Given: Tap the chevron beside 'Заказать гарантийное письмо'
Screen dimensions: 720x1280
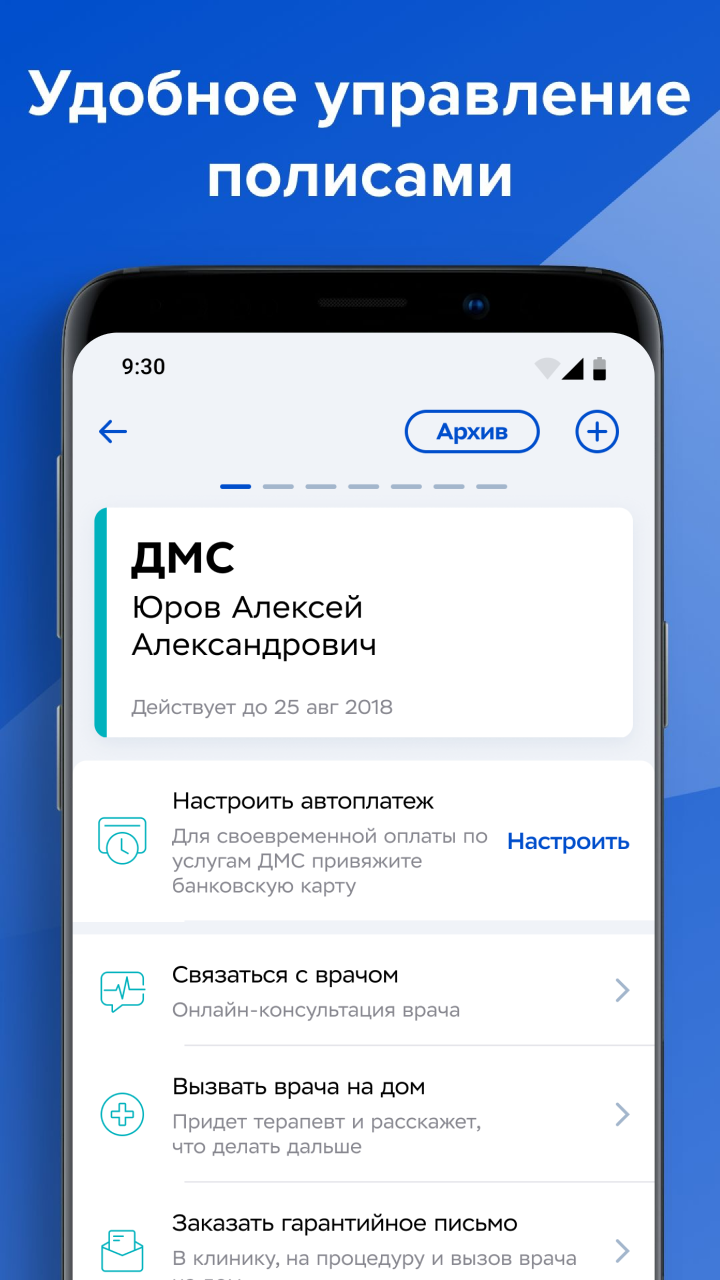Looking at the screenshot, I should (622, 1250).
